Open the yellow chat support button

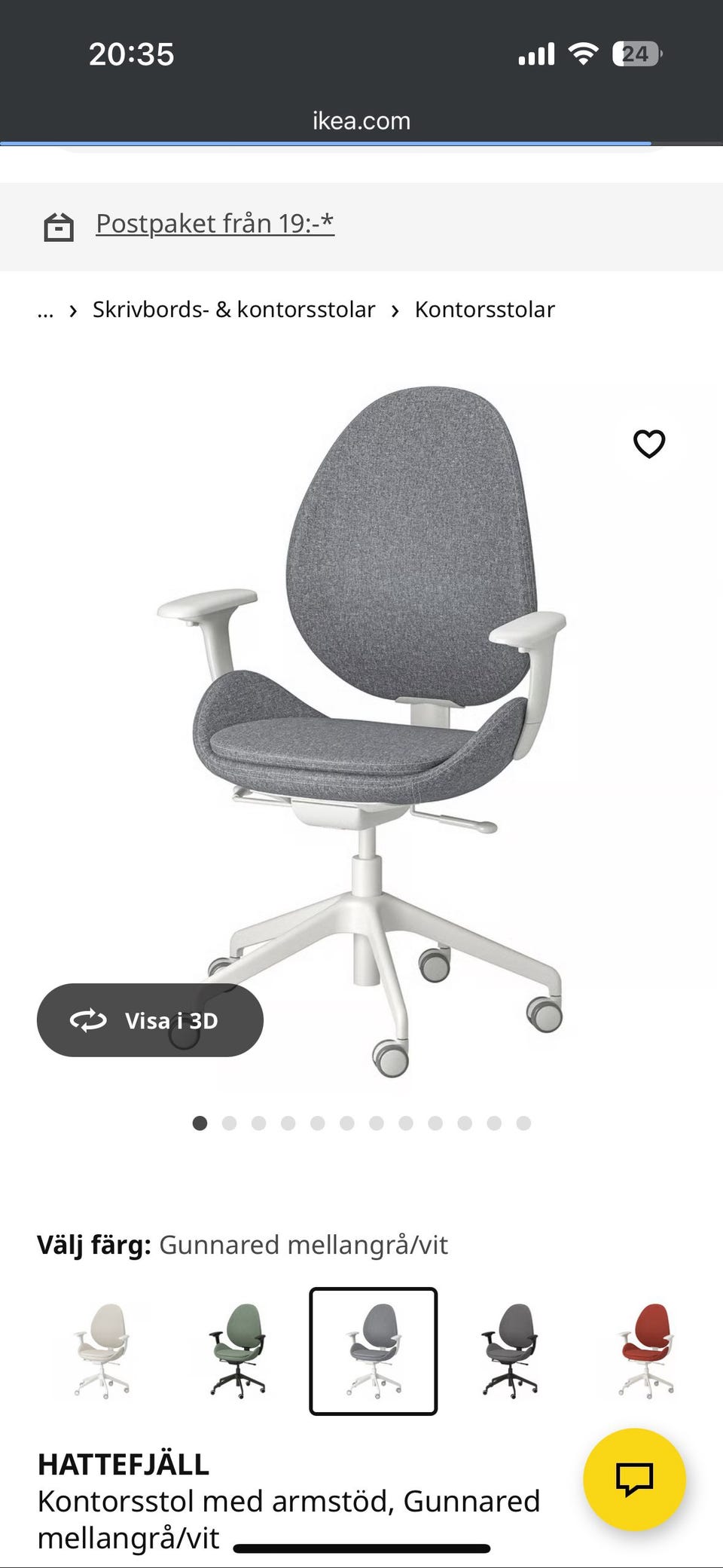point(634,1478)
